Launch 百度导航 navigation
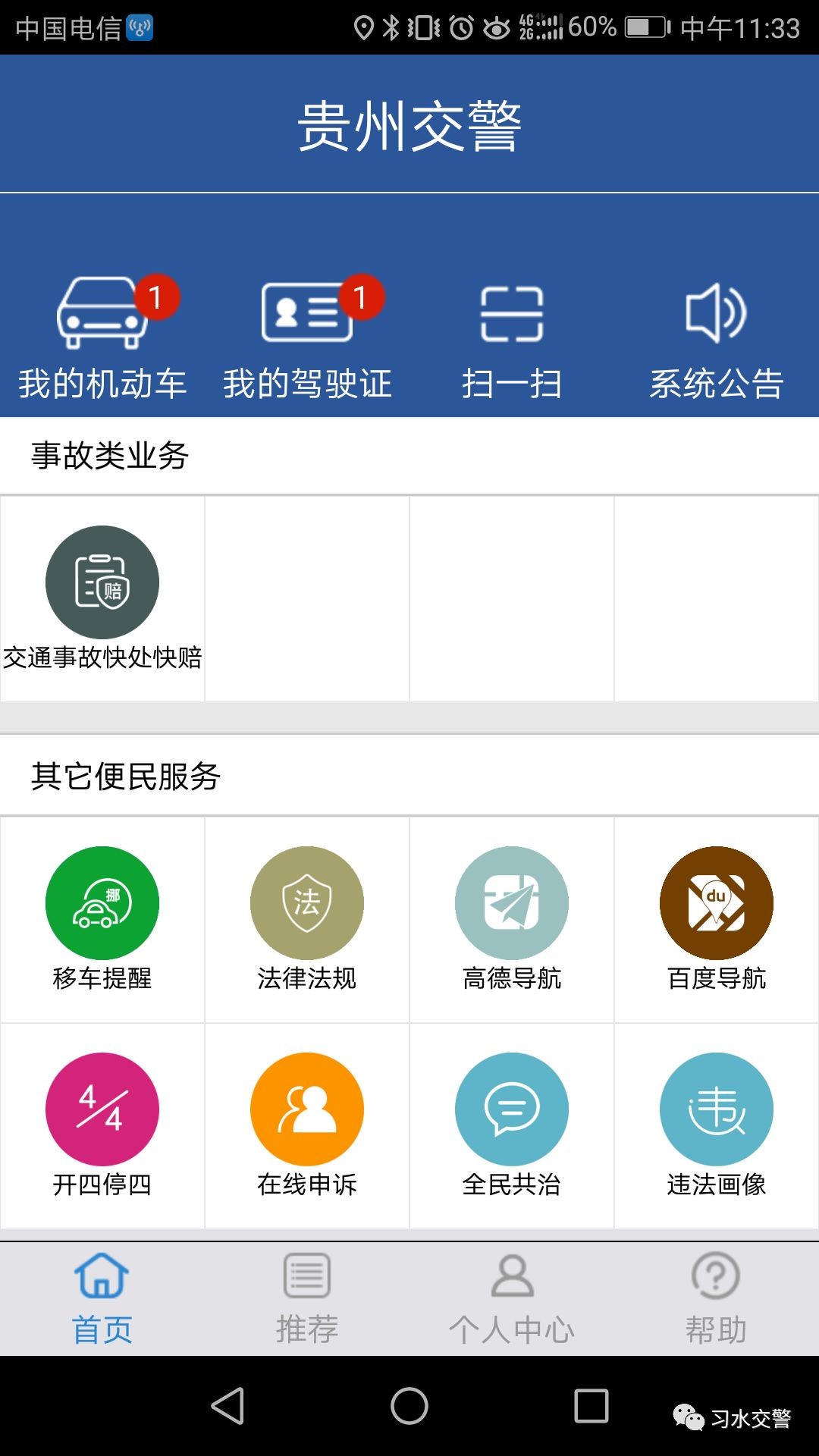The height and width of the screenshot is (1456, 819). pyautogui.click(x=717, y=918)
